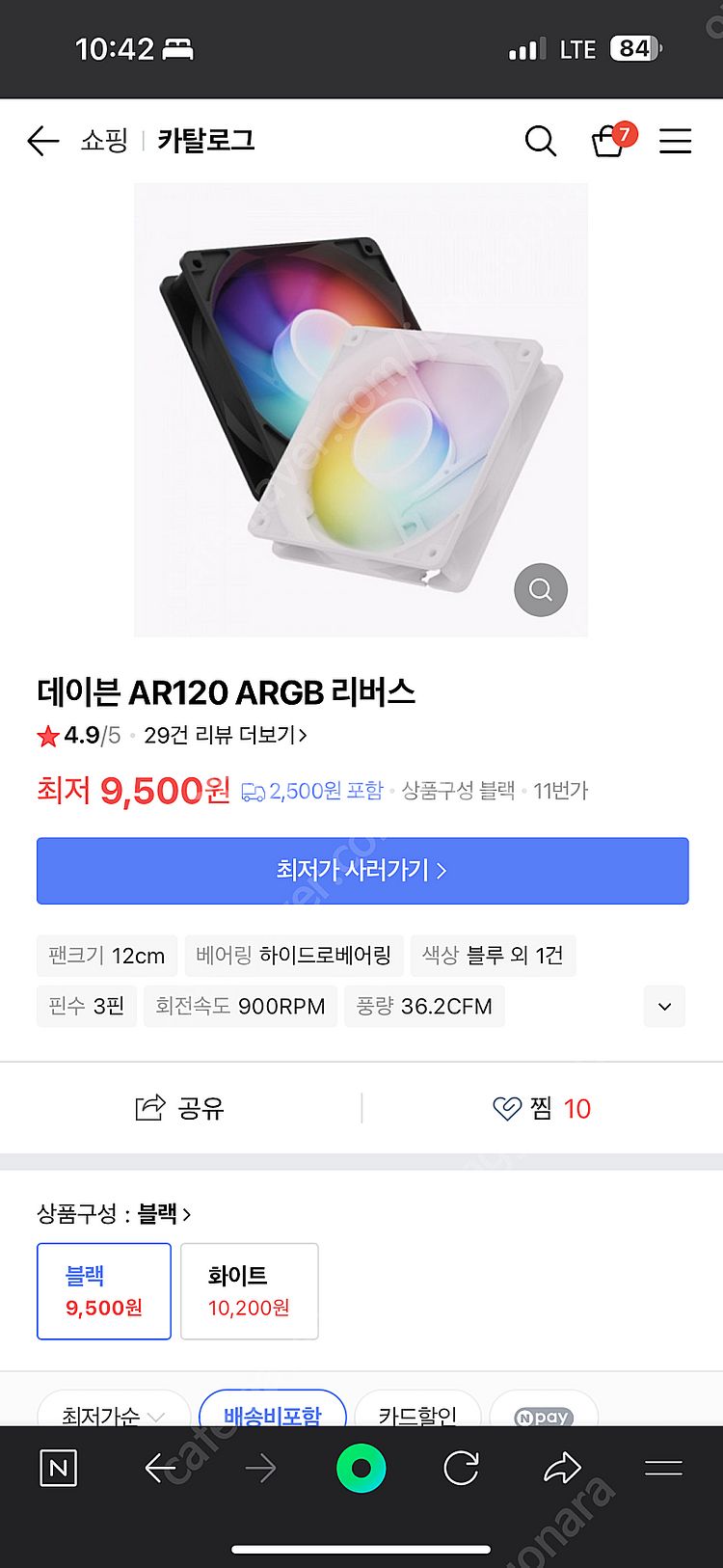This screenshot has height=1568, width=723.
Task: Toggle the 배송비포함 filter chip
Action: 272,1414
